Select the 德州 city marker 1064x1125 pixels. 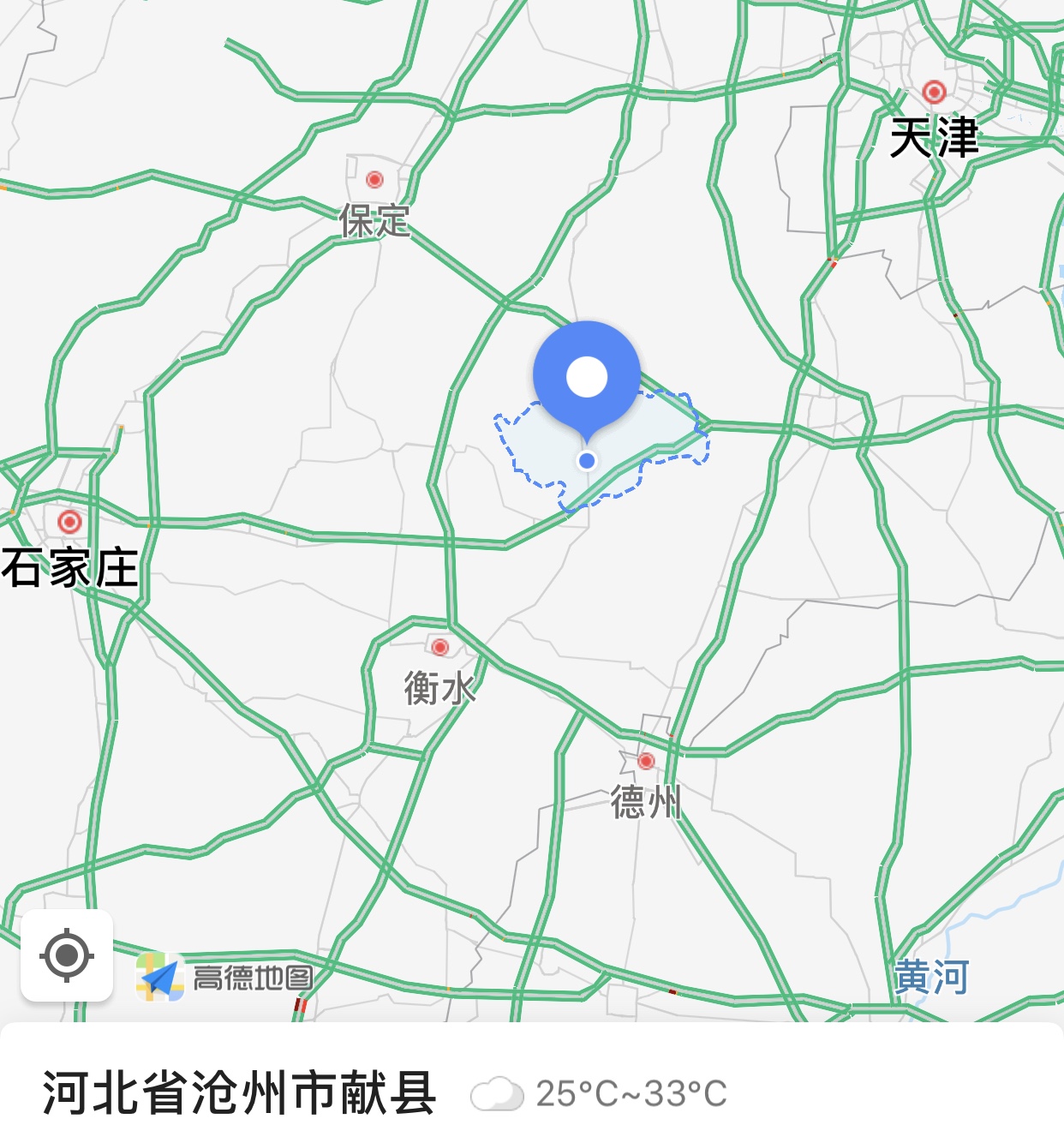coord(646,761)
